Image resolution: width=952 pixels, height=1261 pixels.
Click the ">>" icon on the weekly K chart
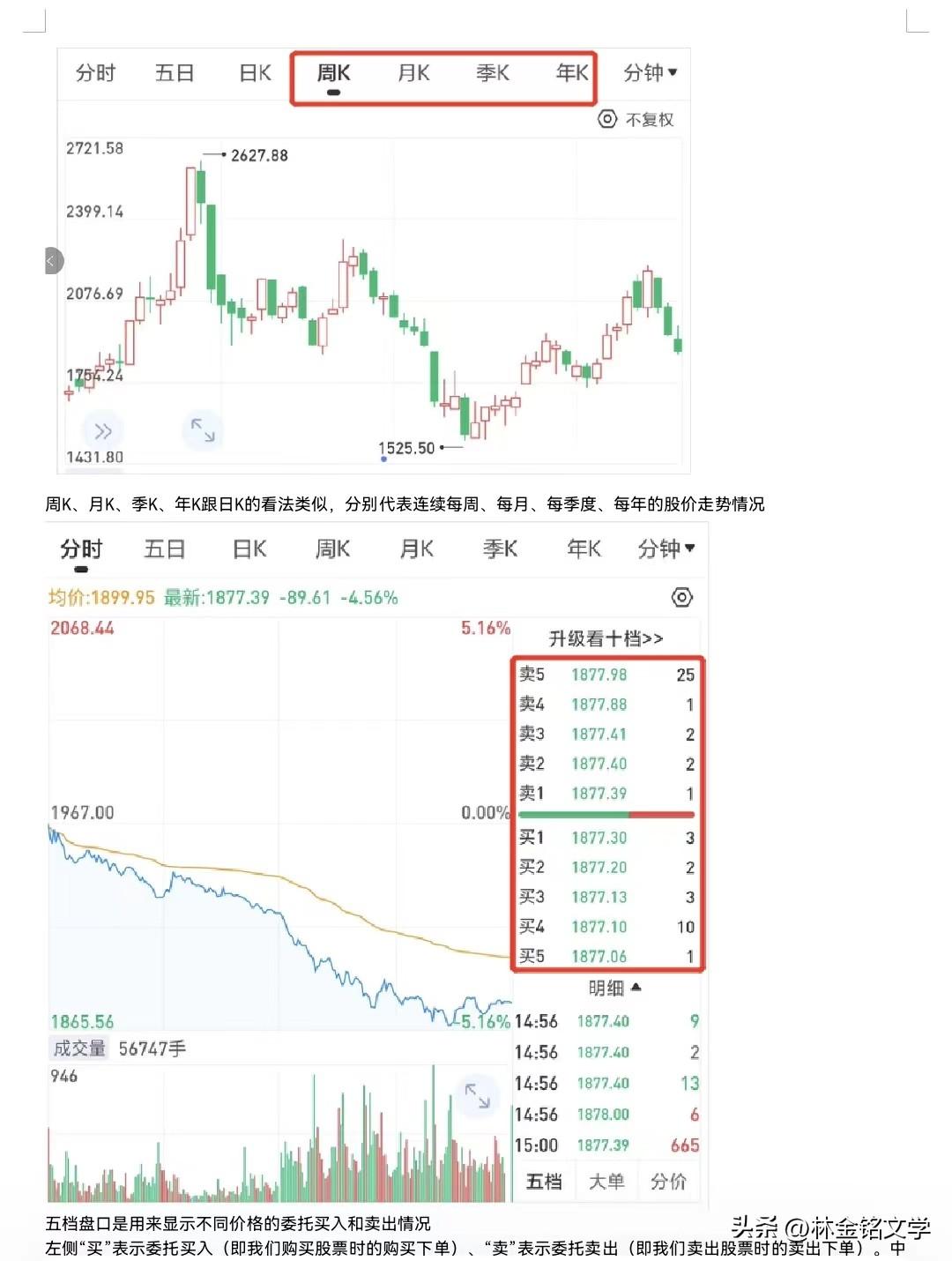pyautogui.click(x=103, y=430)
